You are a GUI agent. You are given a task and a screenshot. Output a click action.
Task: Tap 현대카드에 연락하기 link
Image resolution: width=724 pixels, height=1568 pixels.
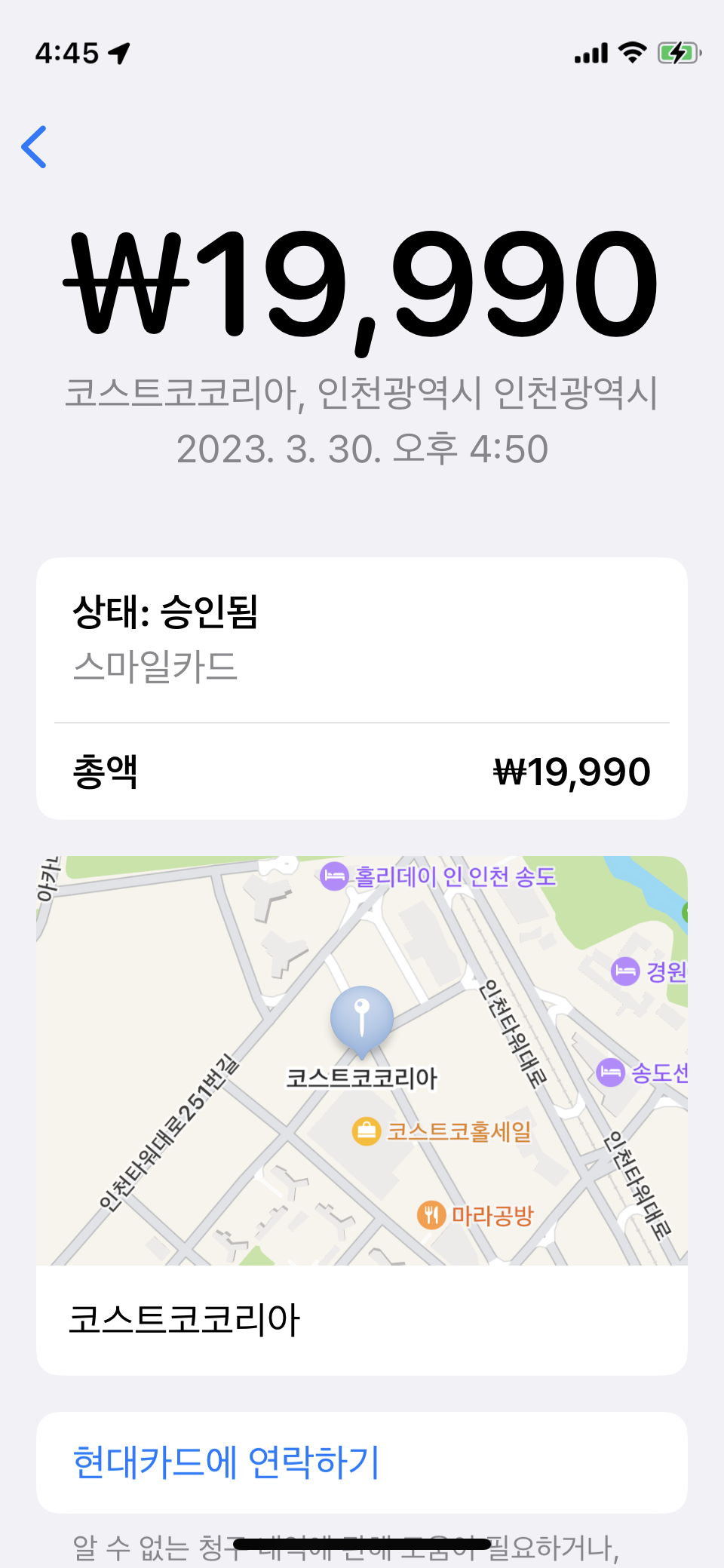click(x=226, y=1462)
